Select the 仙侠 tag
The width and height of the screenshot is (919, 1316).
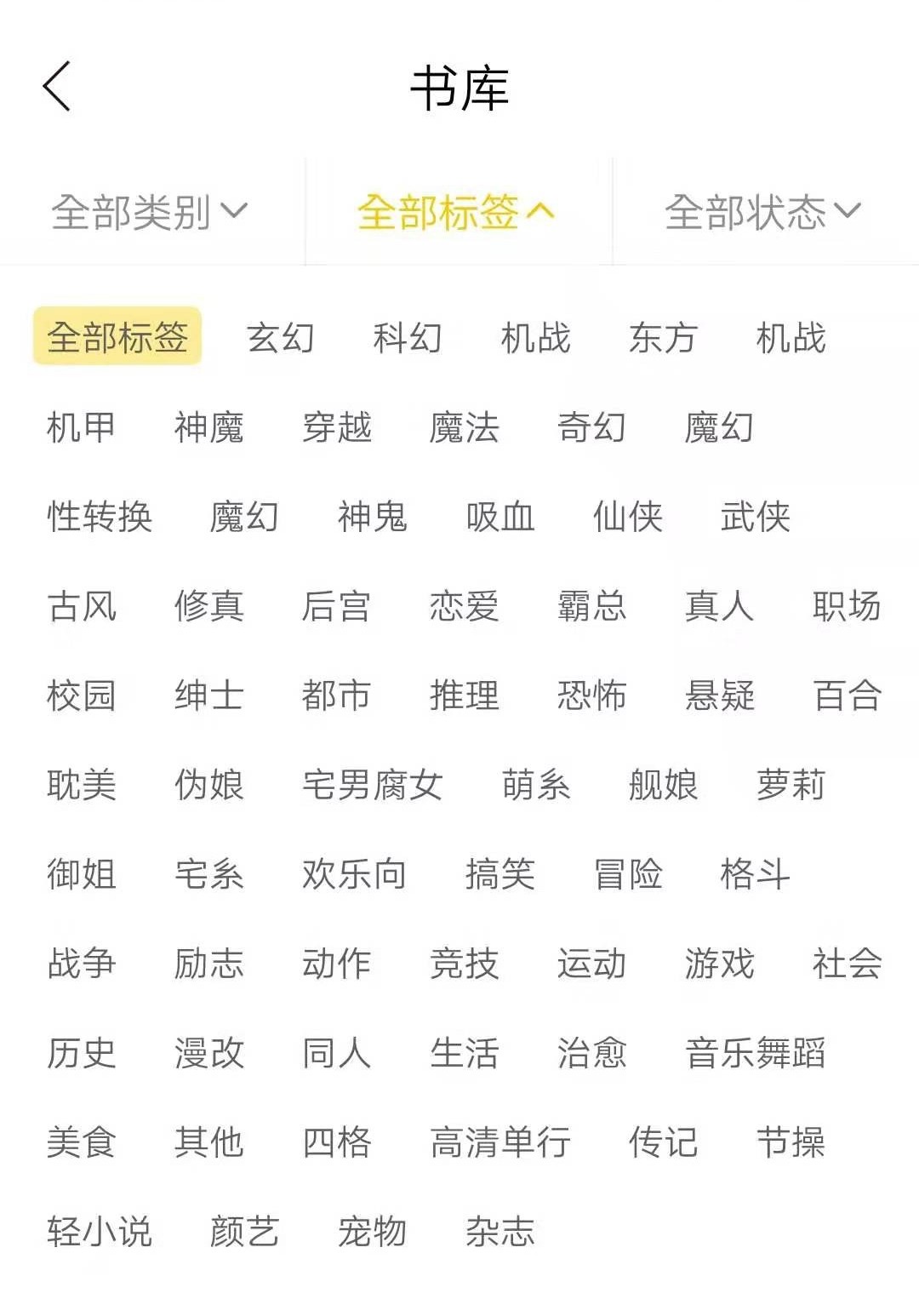point(626,518)
